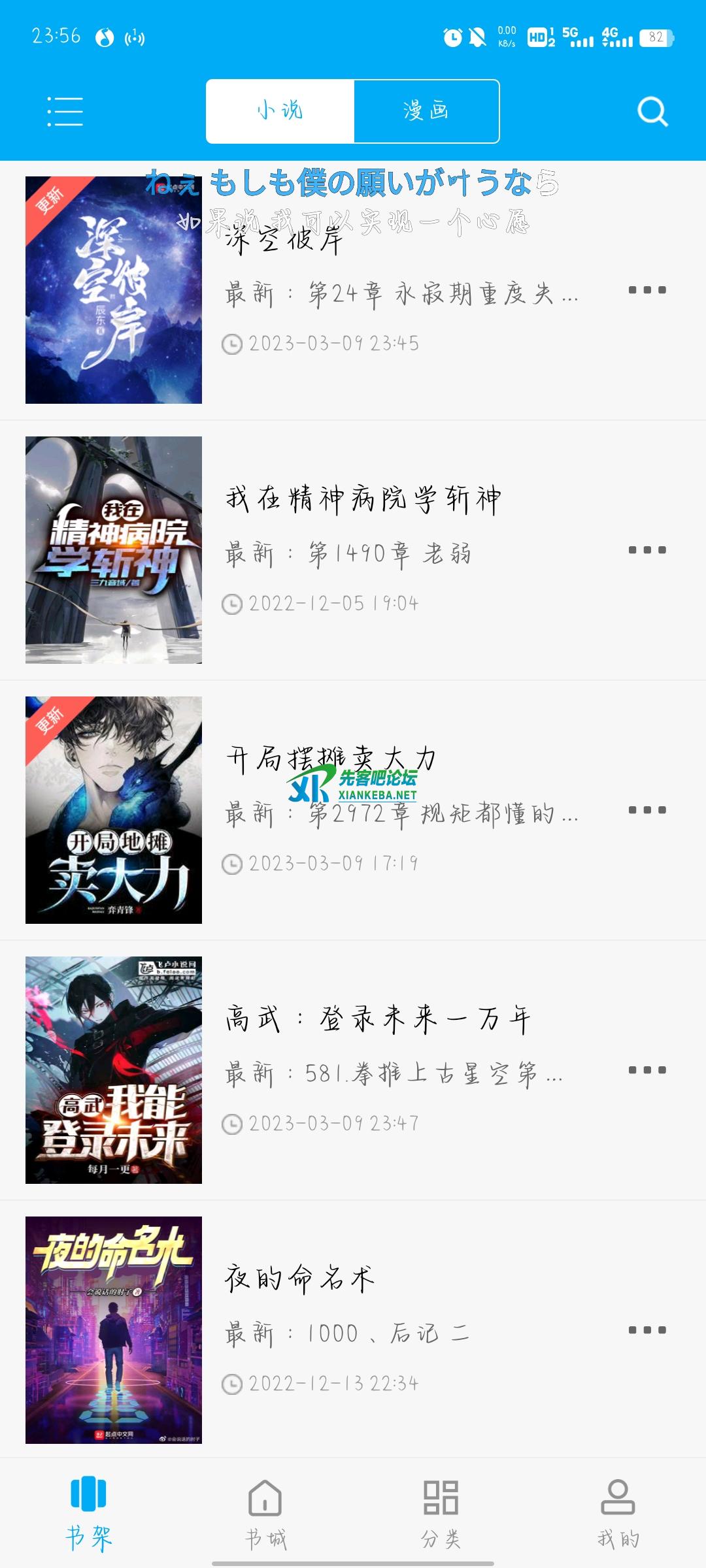The width and height of the screenshot is (706, 1568).
Task: Open the drawer menu button
Action: pyautogui.click(x=65, y=112)
